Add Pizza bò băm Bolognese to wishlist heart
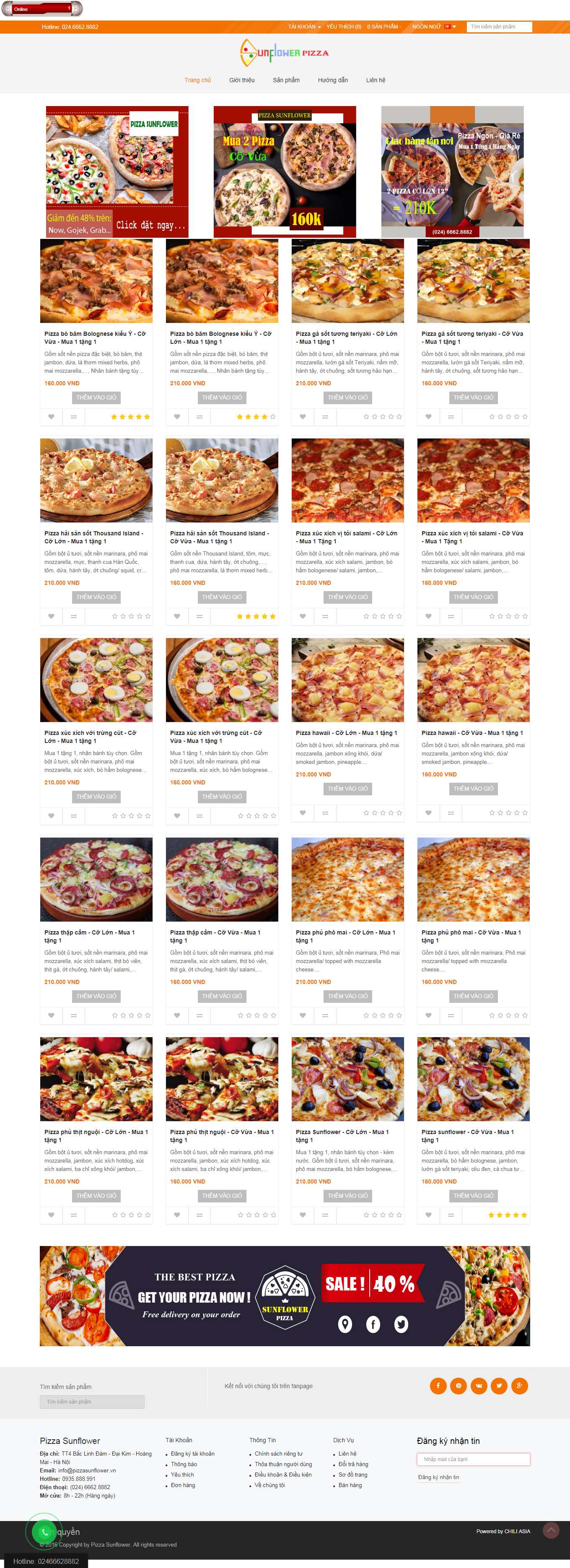This screenshot has width=570, height=1568. [x=50, y=417]
